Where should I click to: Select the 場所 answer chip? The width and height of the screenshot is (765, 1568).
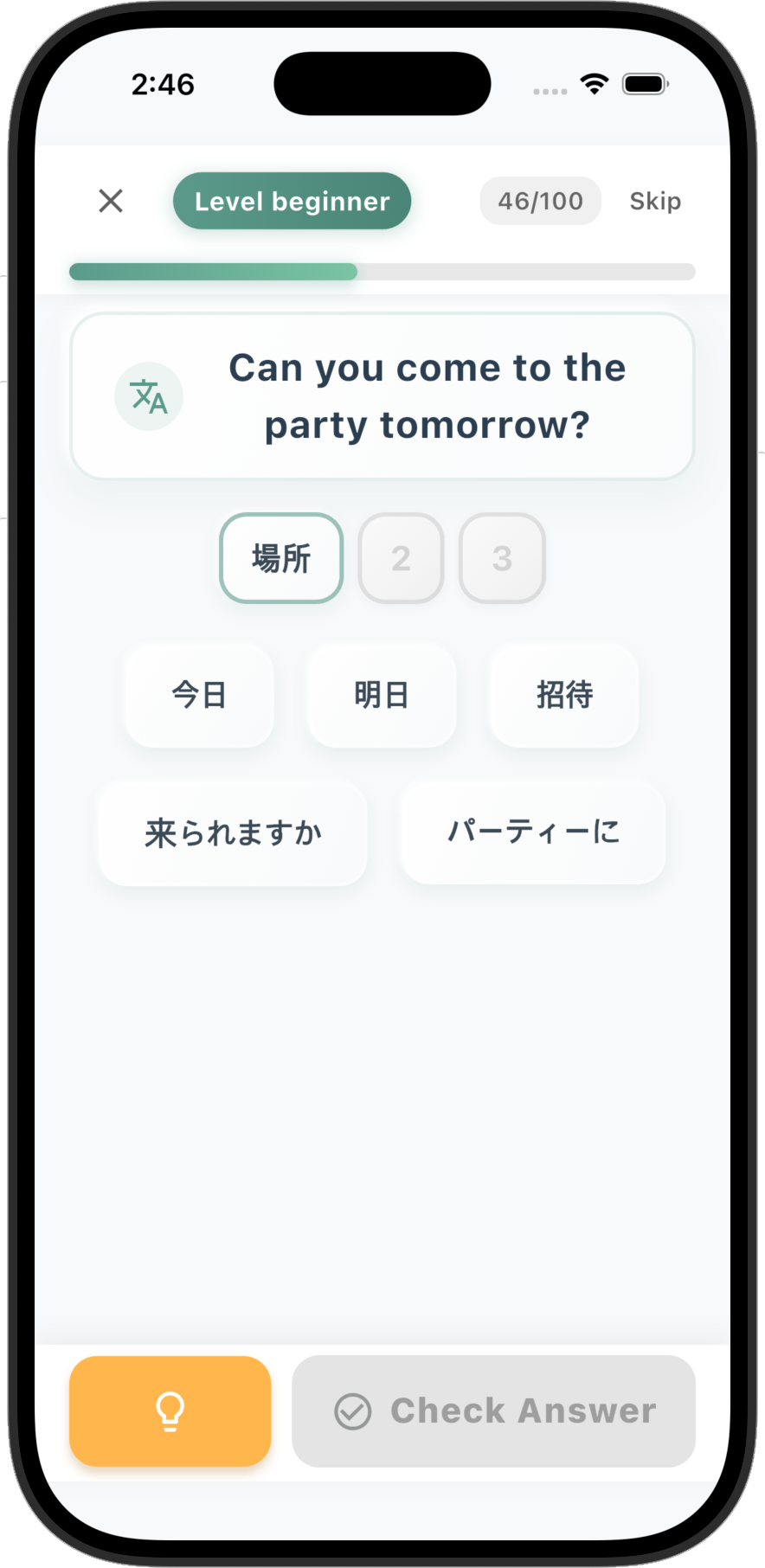[x=280, y=558]
